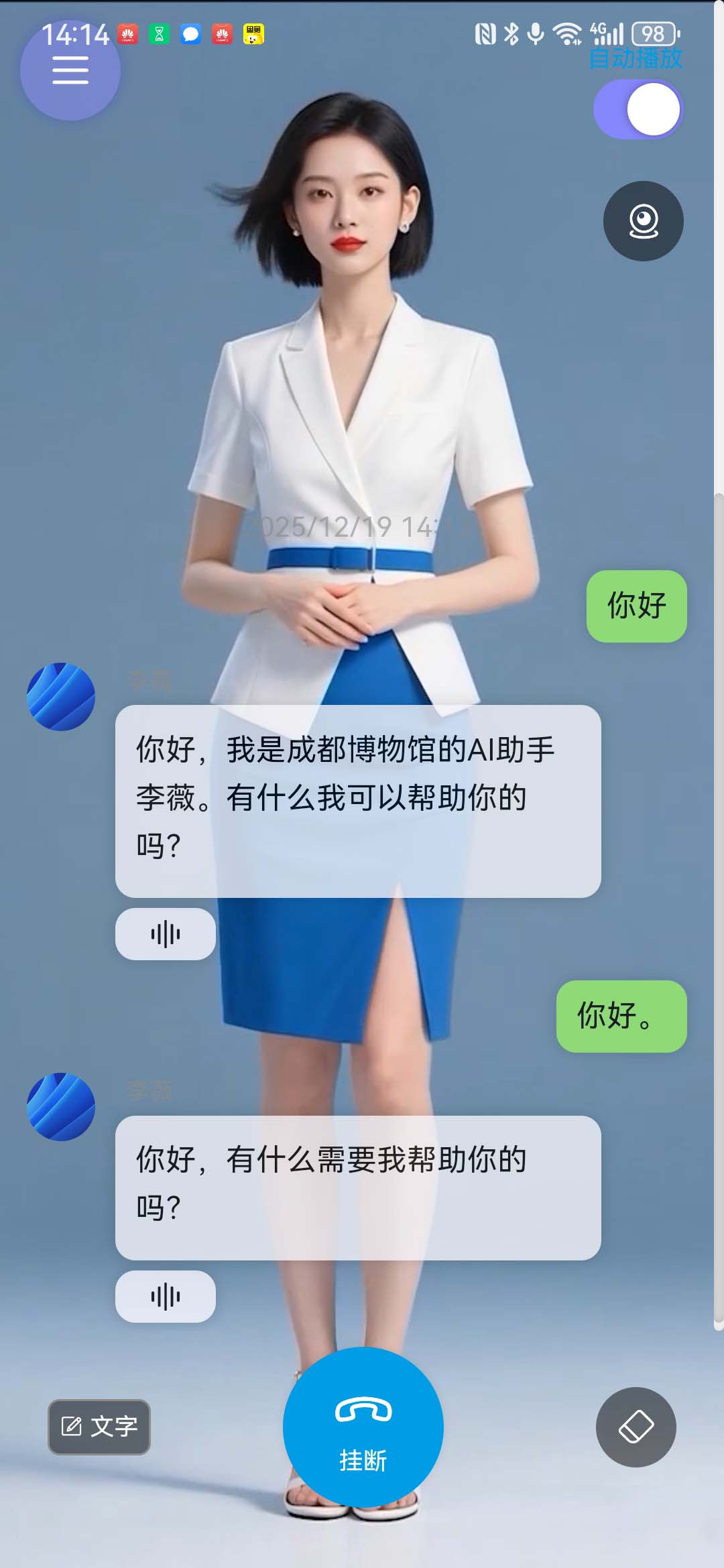Open the hamburger menu

pyautogui.click(x=70, y=70)
